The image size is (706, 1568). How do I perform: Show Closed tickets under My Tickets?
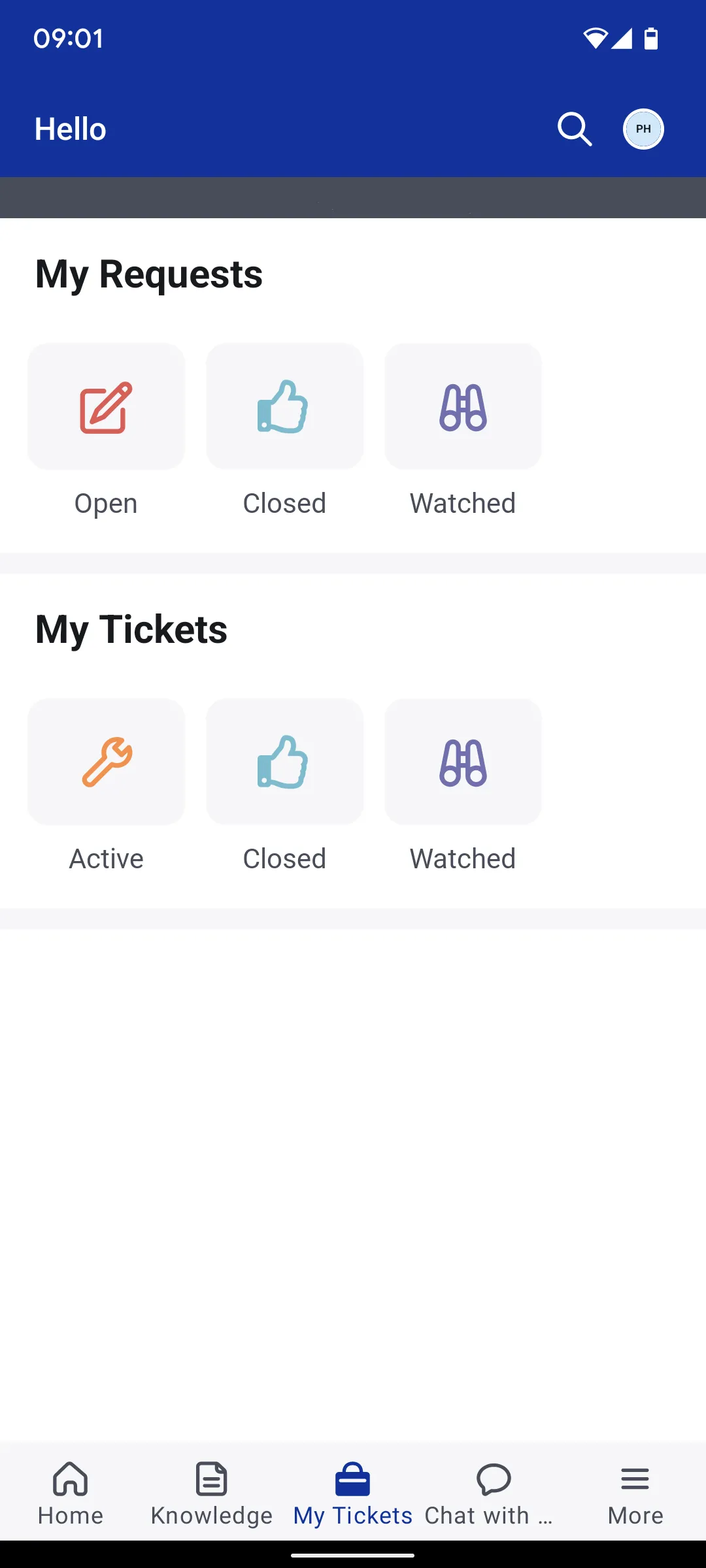(284, 762)
